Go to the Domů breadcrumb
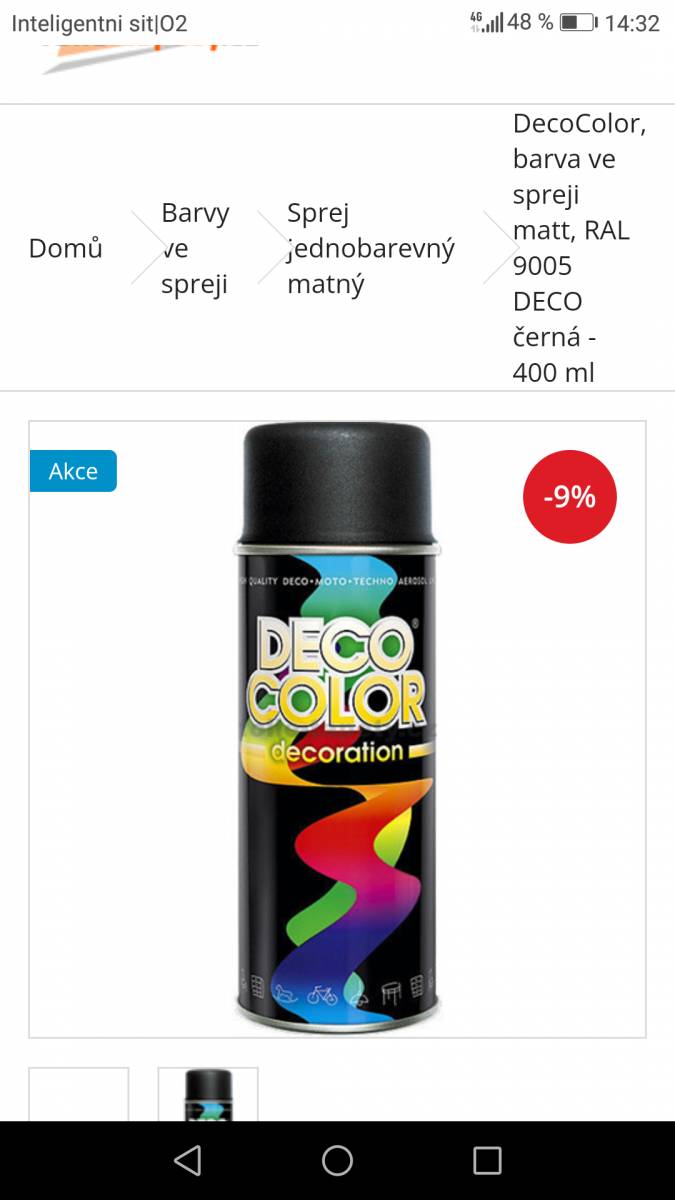 (x=65, y=248)
